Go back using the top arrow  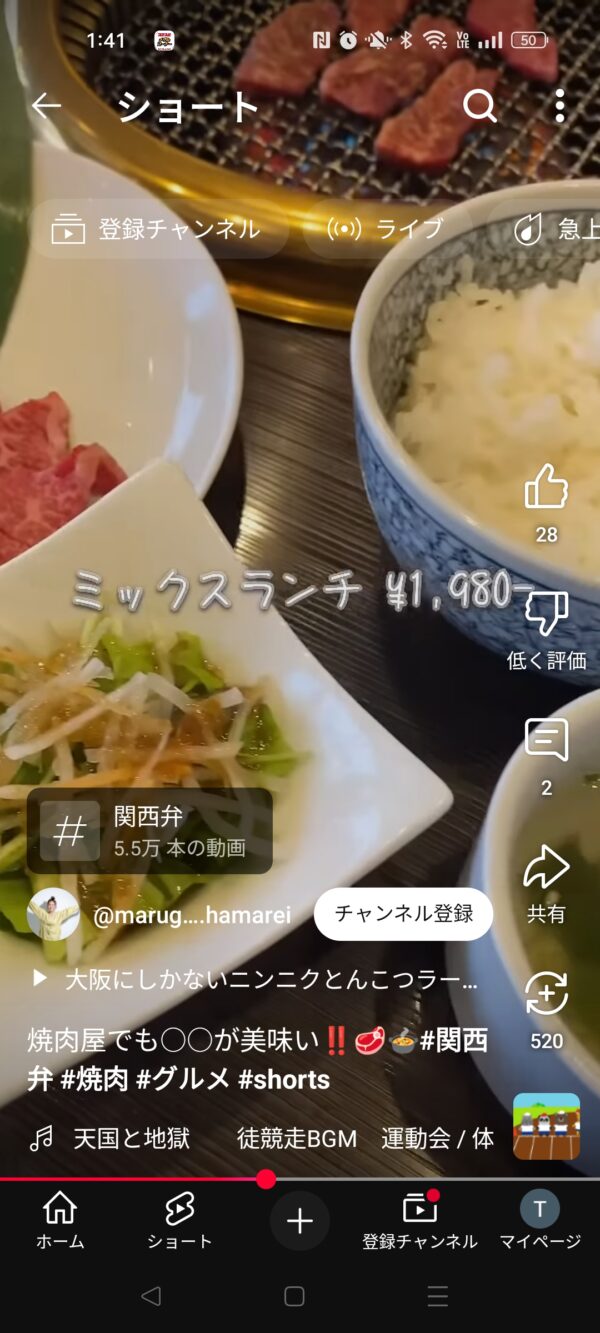(46, 106)
